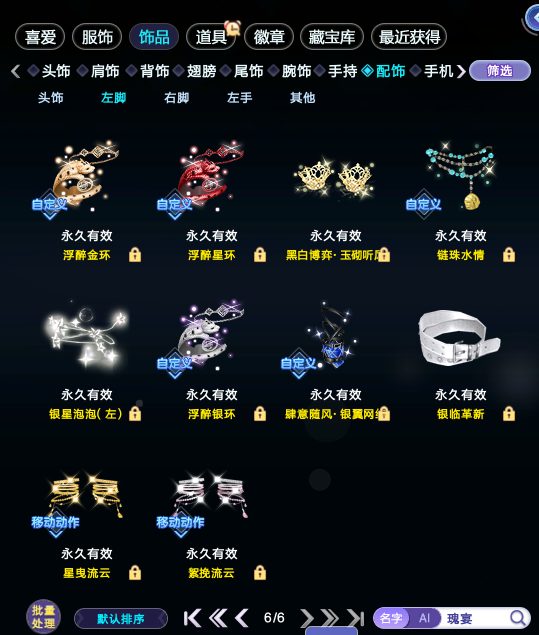
Task: Open 批量处理 batch processing
Action: [x=43, y=617]
